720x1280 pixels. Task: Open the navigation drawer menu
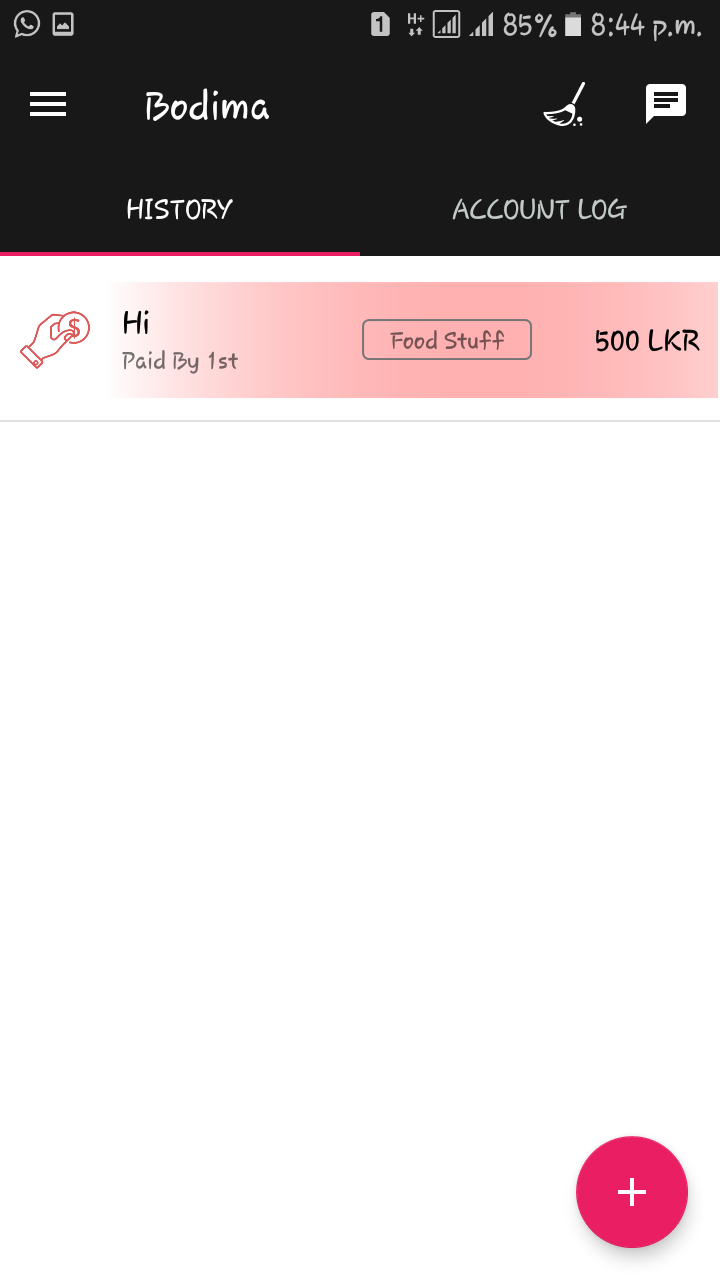tap(47, 104)
